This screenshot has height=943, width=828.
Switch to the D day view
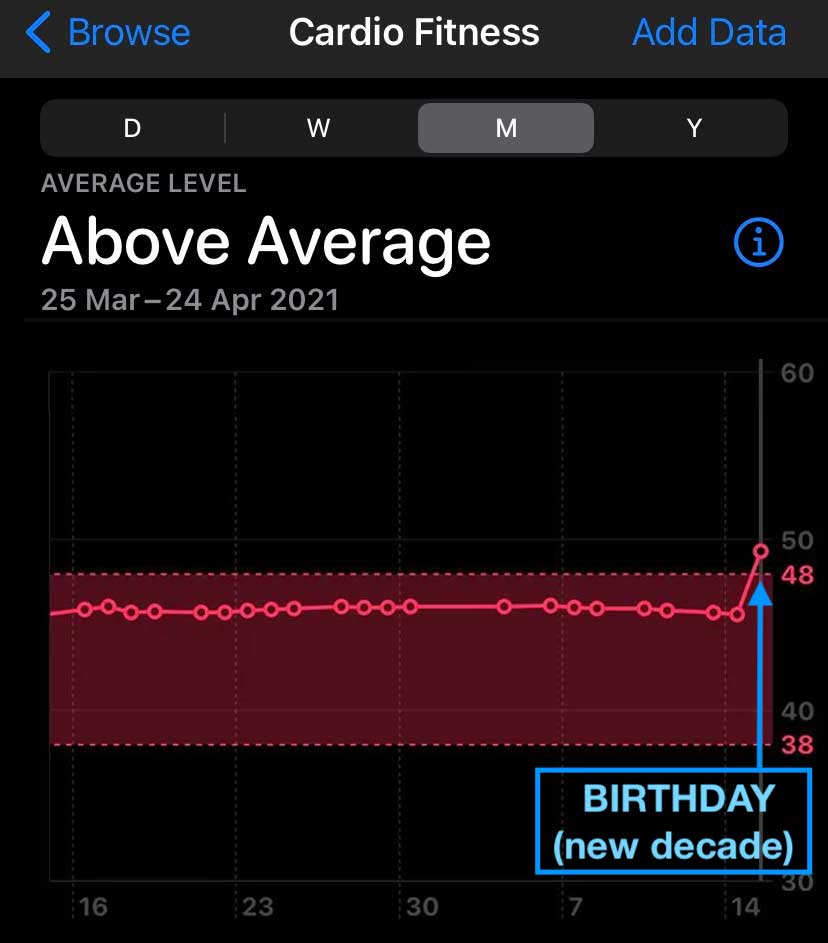tap(132, 128)
